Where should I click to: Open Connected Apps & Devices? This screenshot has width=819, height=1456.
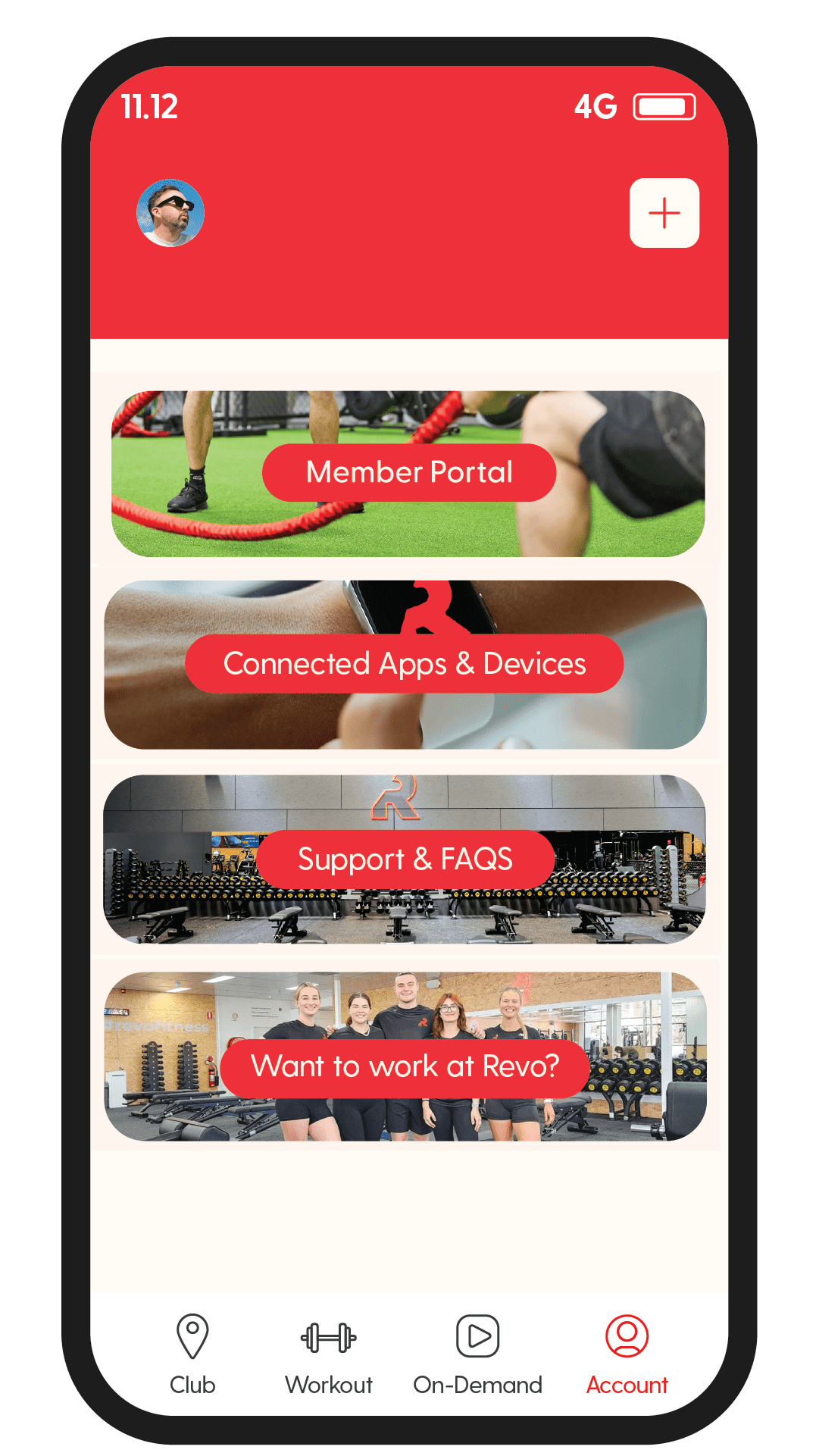405,664
